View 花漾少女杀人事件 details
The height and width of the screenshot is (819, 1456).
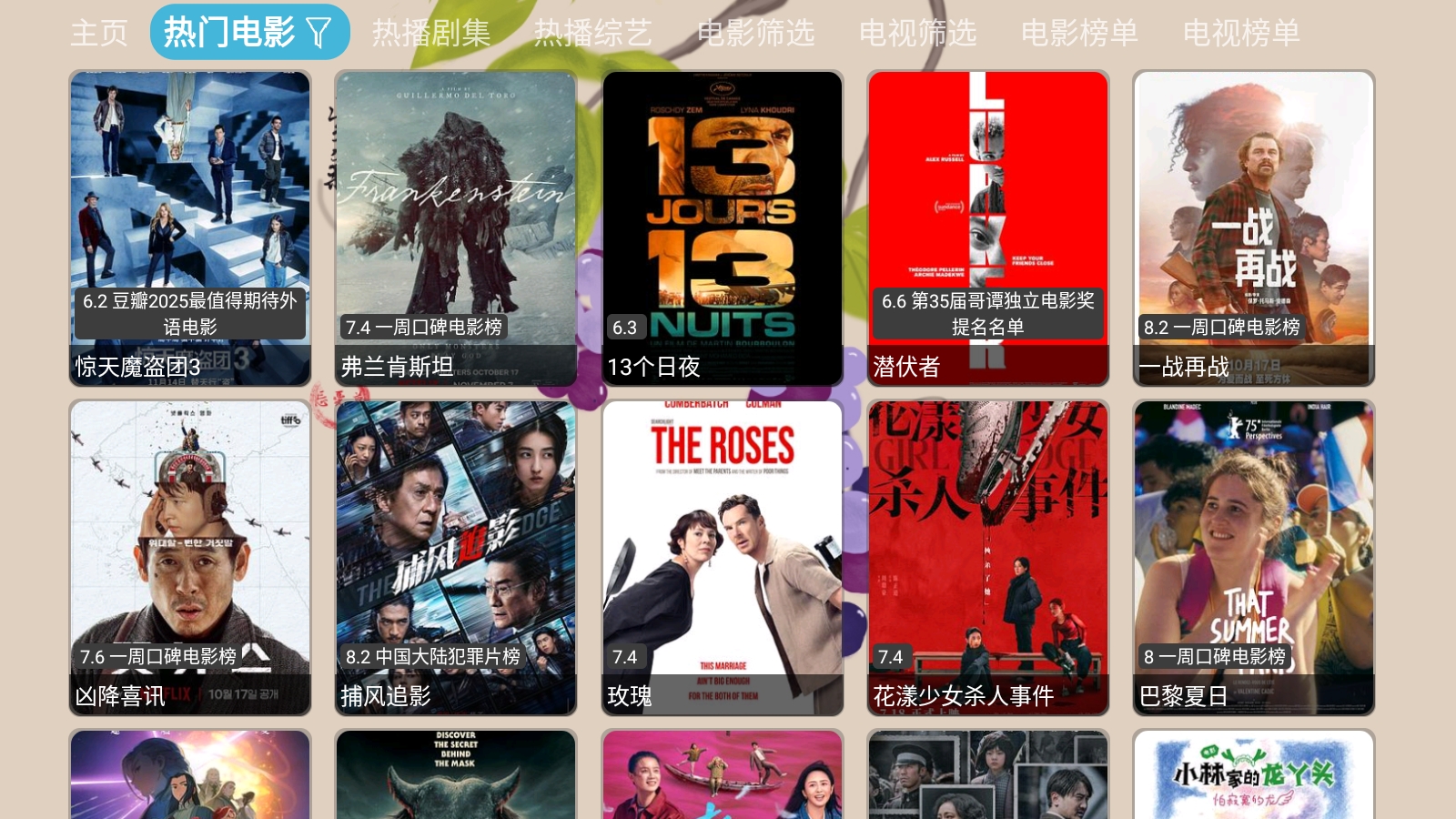(988, 557)
